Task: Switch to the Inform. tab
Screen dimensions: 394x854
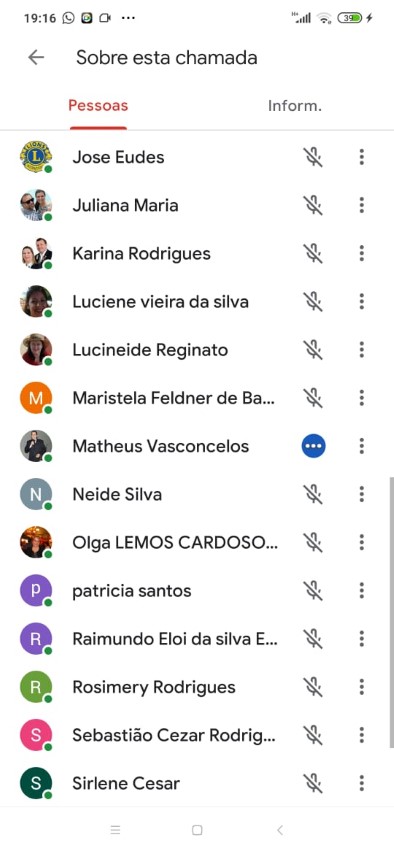Action: (x=295, y=106)
